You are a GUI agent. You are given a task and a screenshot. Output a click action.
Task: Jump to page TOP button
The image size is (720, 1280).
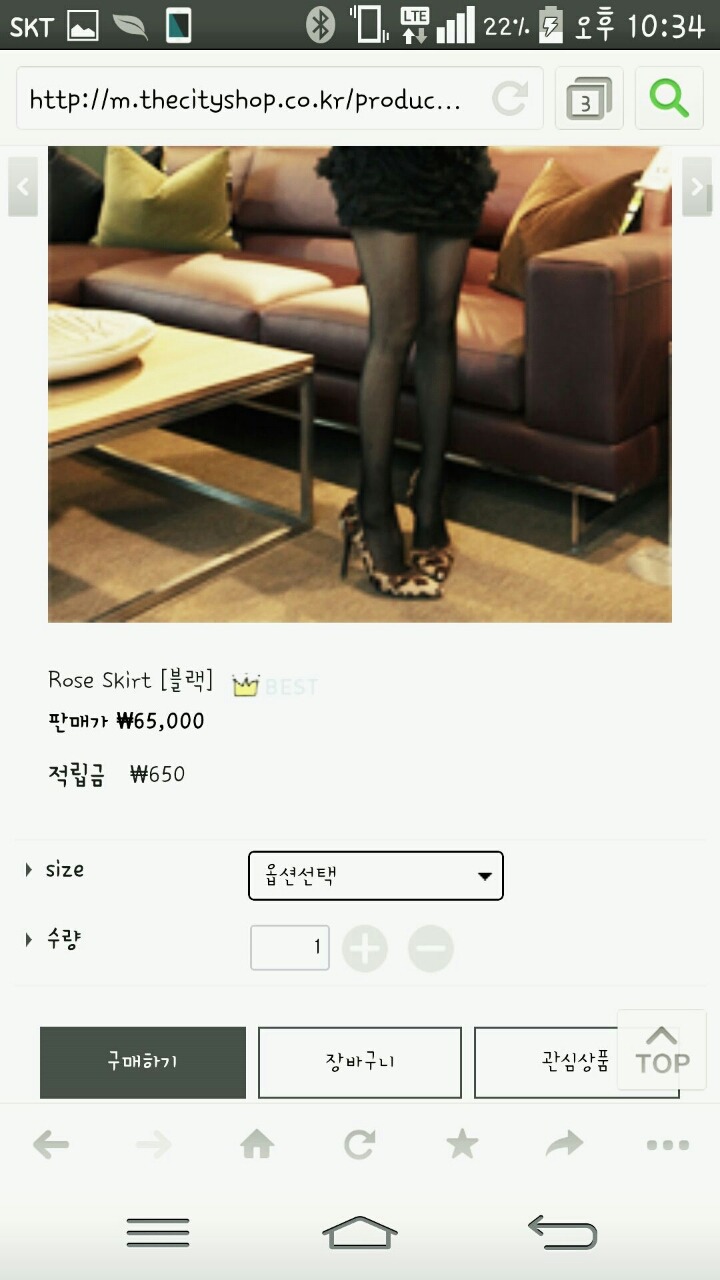(661, 1051)
